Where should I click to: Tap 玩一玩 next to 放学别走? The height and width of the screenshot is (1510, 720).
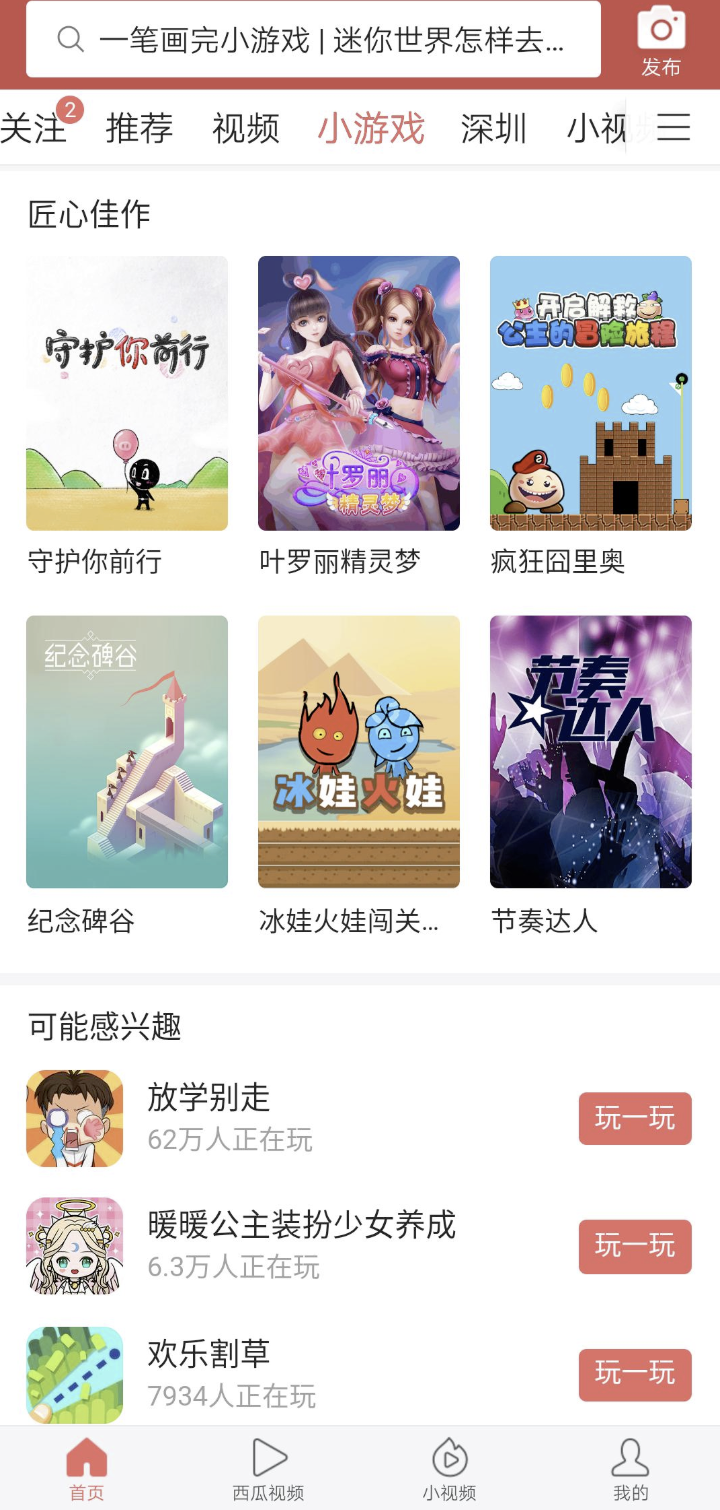pos(635,1118)
